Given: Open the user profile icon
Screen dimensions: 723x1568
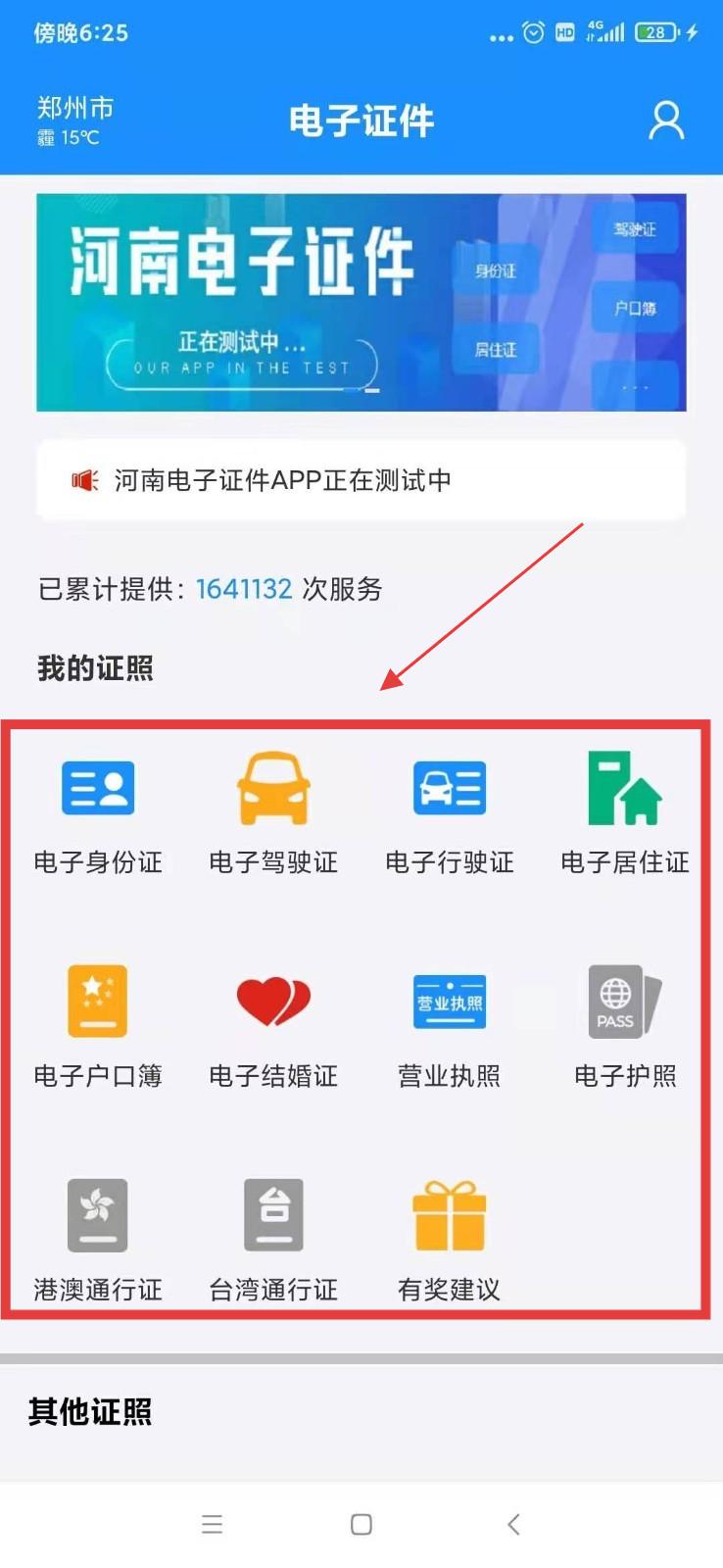Looking at the screenshot, I should click(666, 121).
